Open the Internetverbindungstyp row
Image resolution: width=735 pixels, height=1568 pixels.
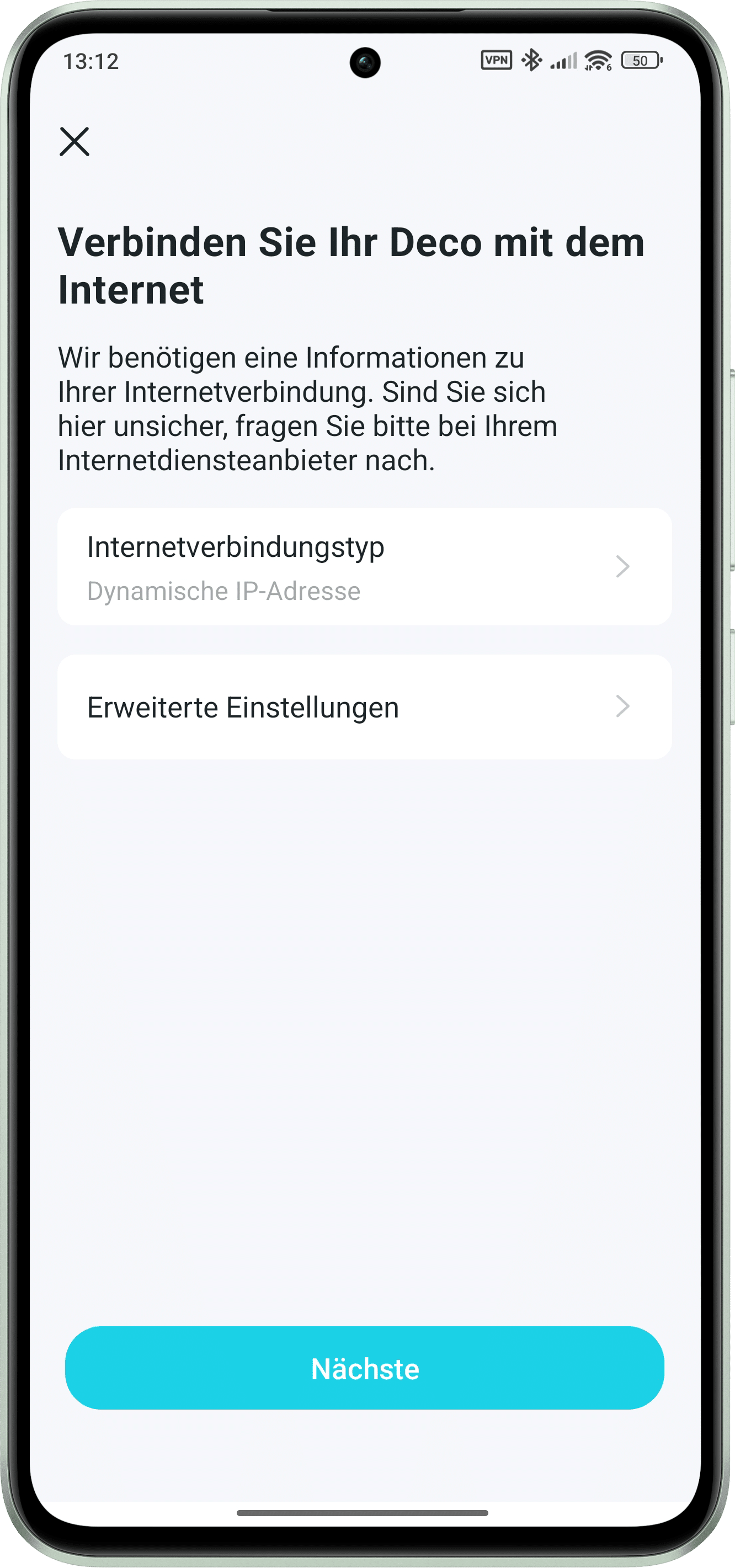click(364, 567)
